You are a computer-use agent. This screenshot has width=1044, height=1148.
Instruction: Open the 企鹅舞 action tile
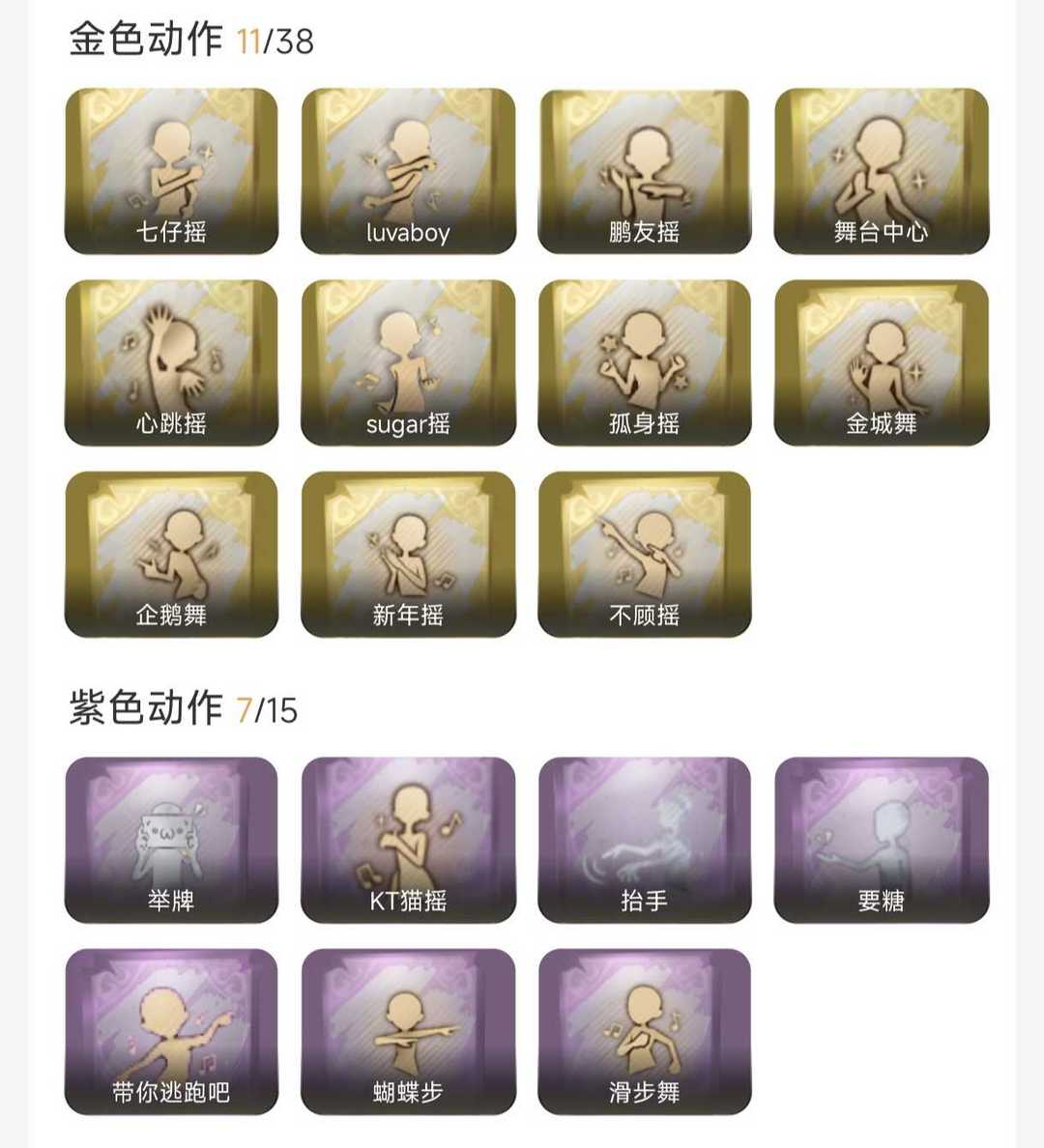tap(171, 554)
